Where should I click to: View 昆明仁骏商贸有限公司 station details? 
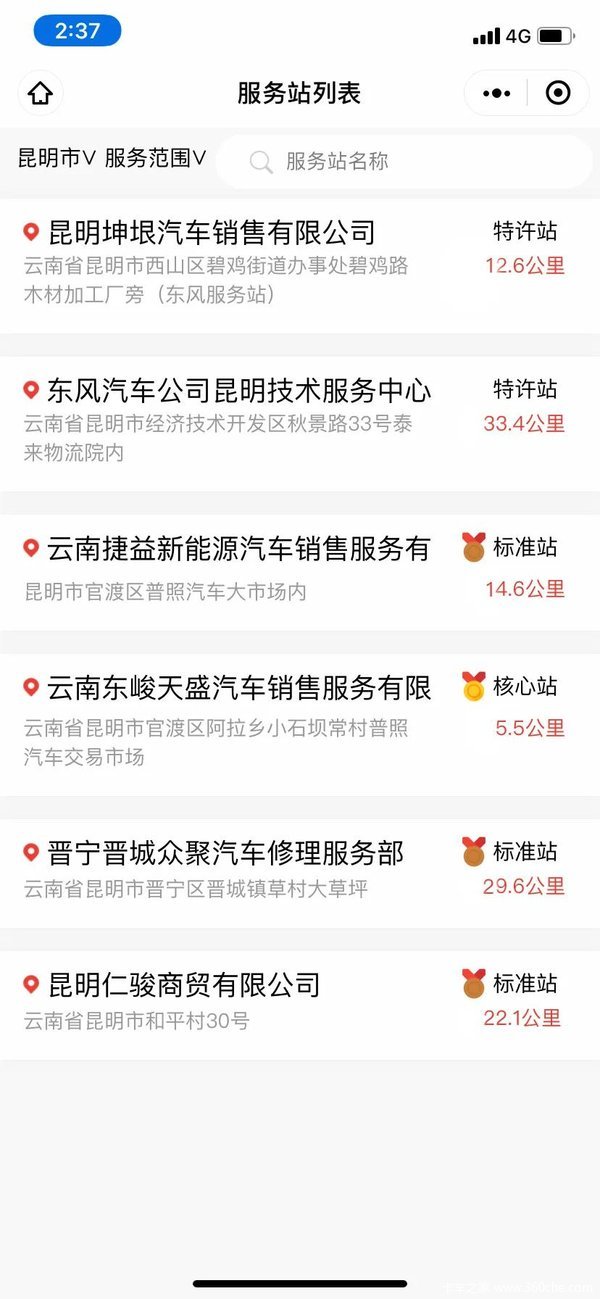(x=185, y=985)
